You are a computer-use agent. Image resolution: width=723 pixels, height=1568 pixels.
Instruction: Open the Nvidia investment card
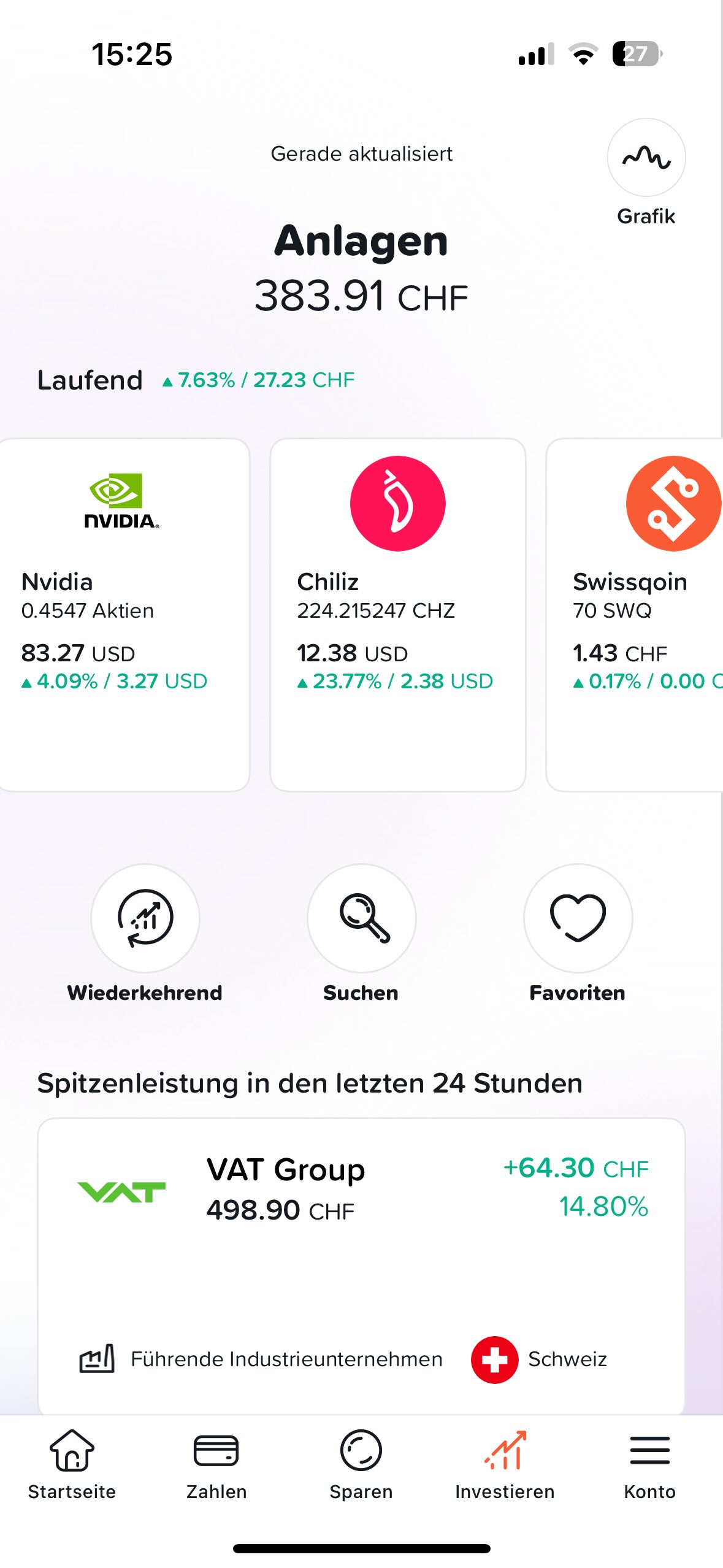tap(124, 613)
